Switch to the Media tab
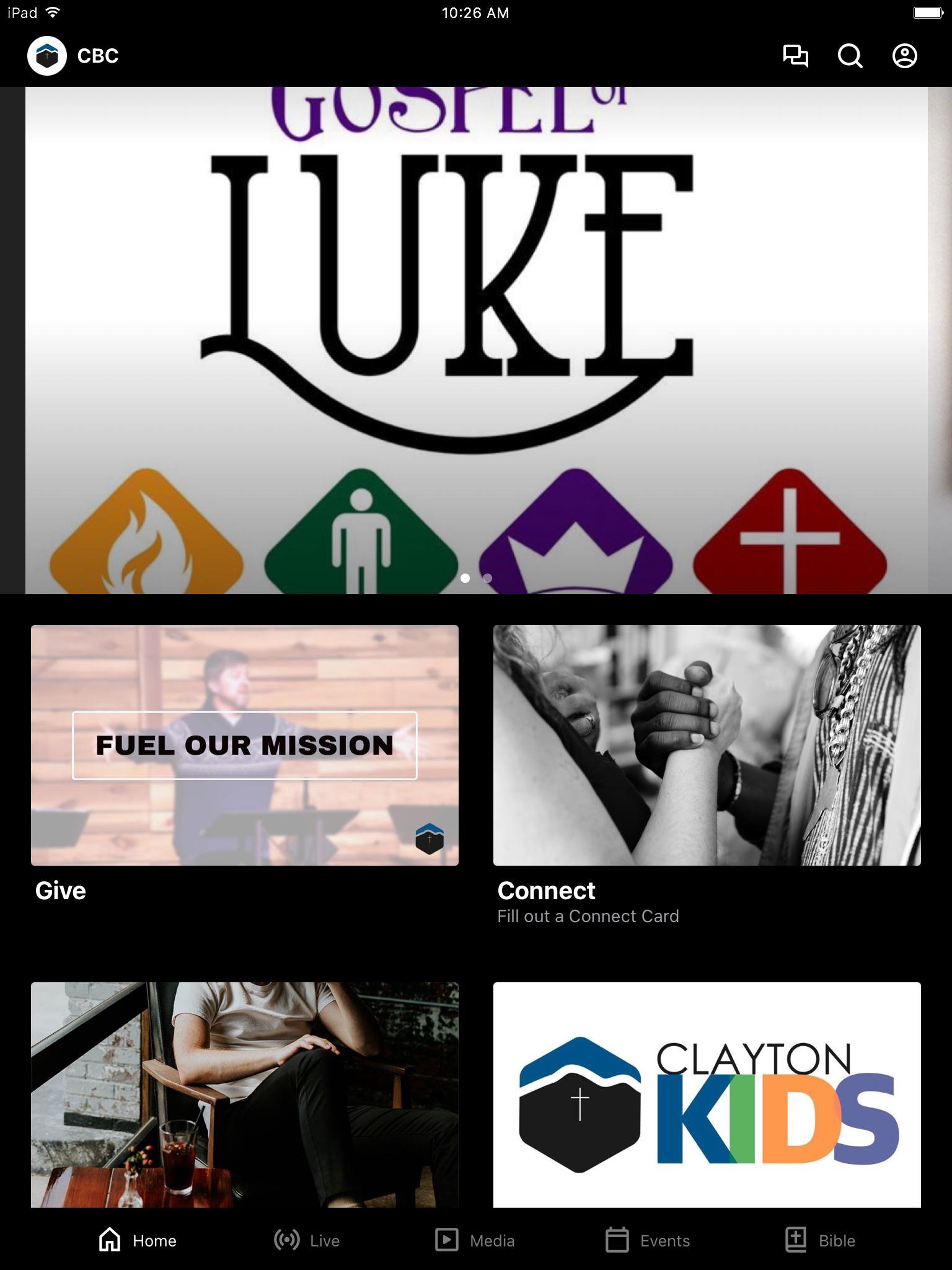 tap(475, 1240)
